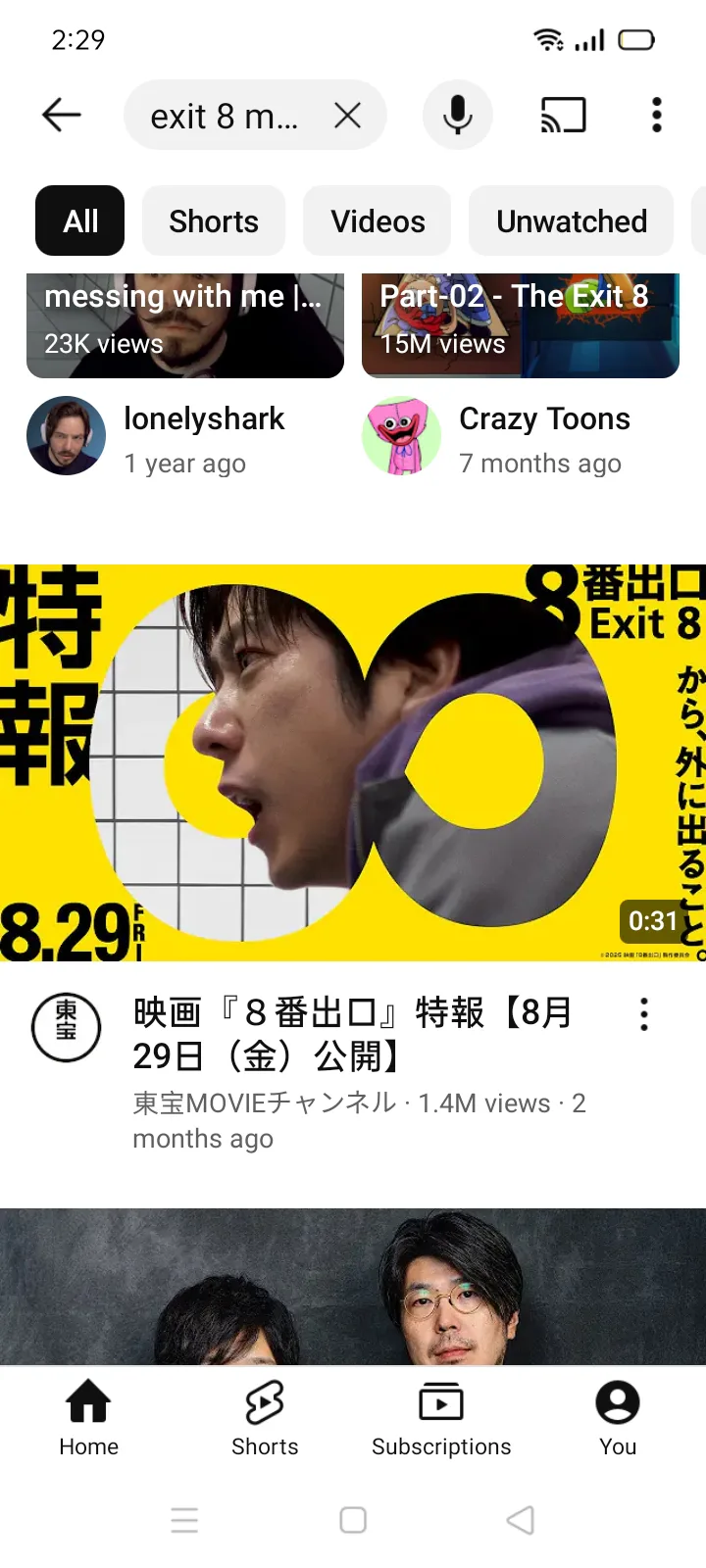Screen dimensions: 706x1568
Task: Tap the system back button
Action: click(521, 1520)
